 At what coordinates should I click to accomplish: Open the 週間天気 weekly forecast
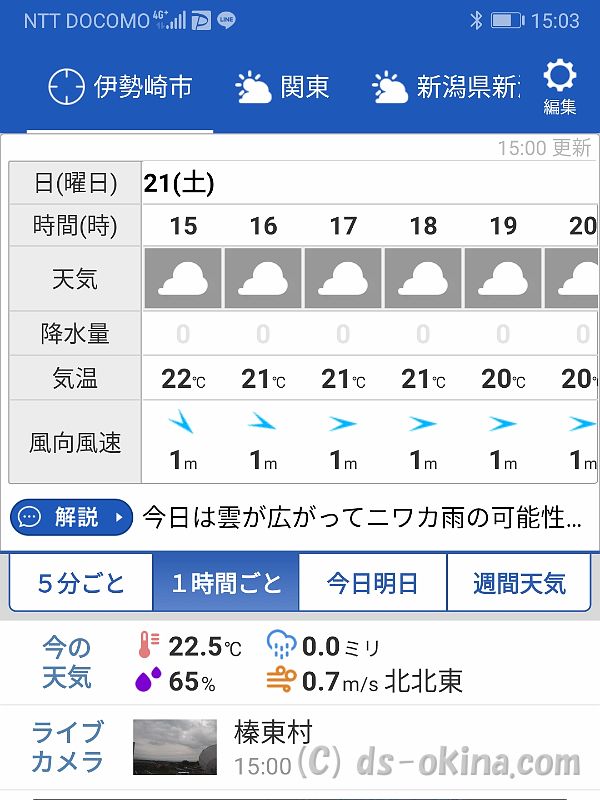519,583
